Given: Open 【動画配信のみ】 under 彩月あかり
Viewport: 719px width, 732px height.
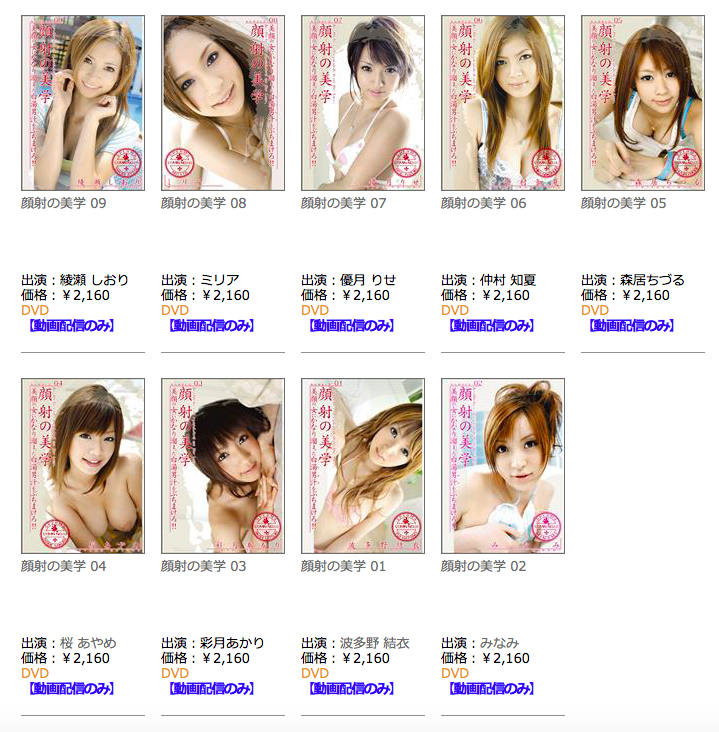Looking at the screenshot, I should [212, 688].
